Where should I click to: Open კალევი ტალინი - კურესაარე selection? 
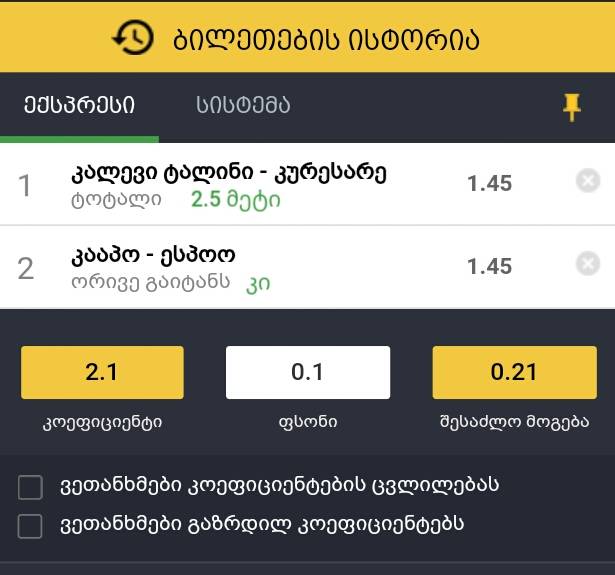tap(229, 173)
